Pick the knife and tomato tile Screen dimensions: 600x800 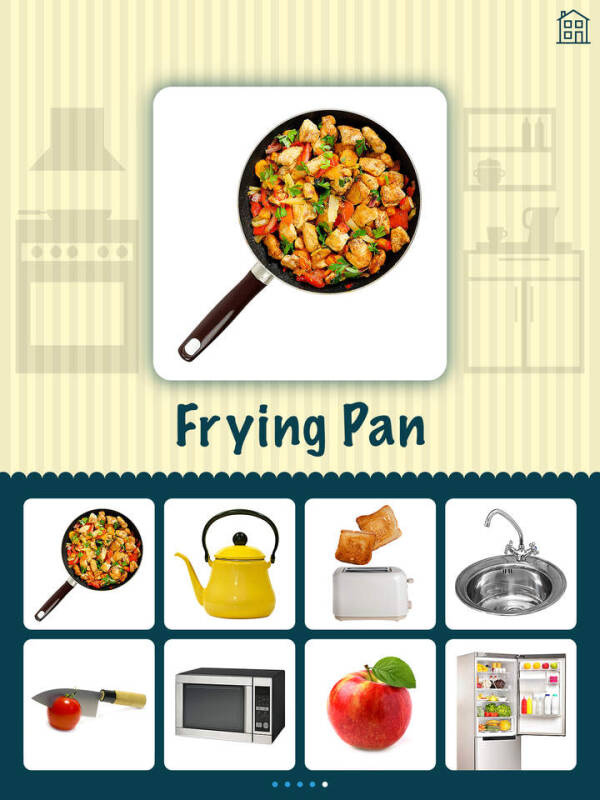89,704
